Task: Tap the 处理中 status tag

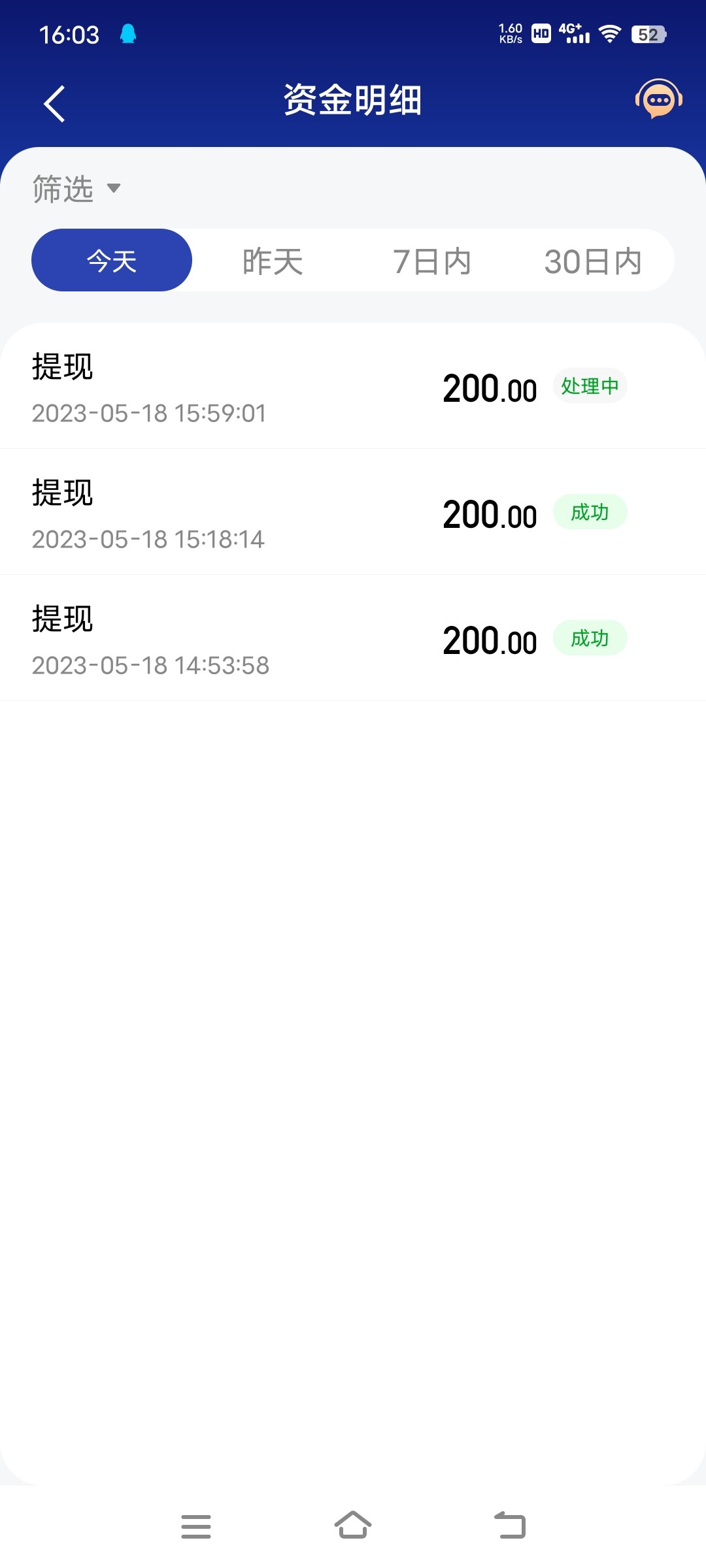Action: pos(590,385)
